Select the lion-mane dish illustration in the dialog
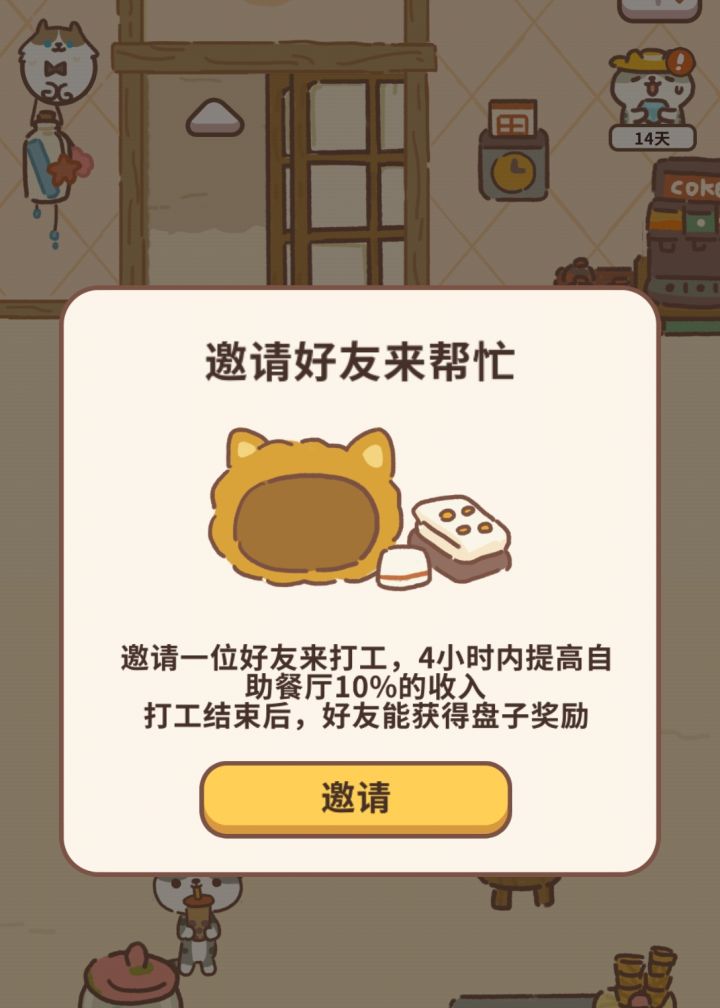This screenshot has width=720, height=1008. (x=300, y=510)
